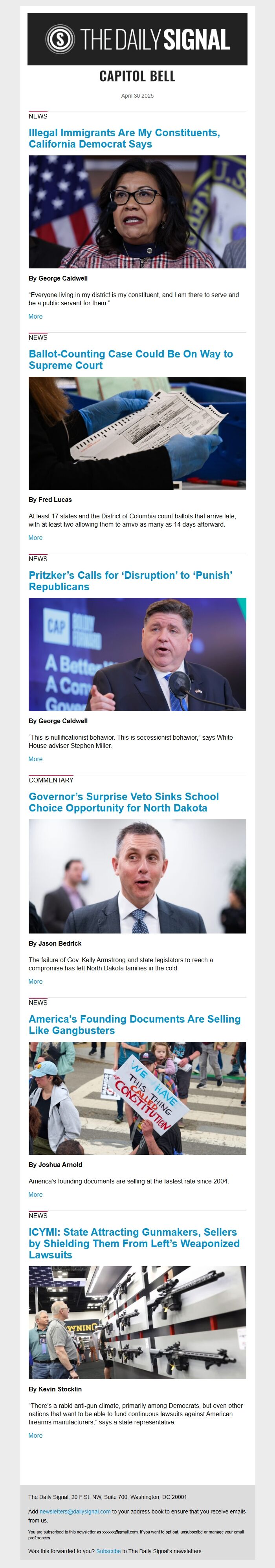Open the photo of Pritzker at the podium
This screenshot has width=275, height=1568.
click(x=137, y=655)
